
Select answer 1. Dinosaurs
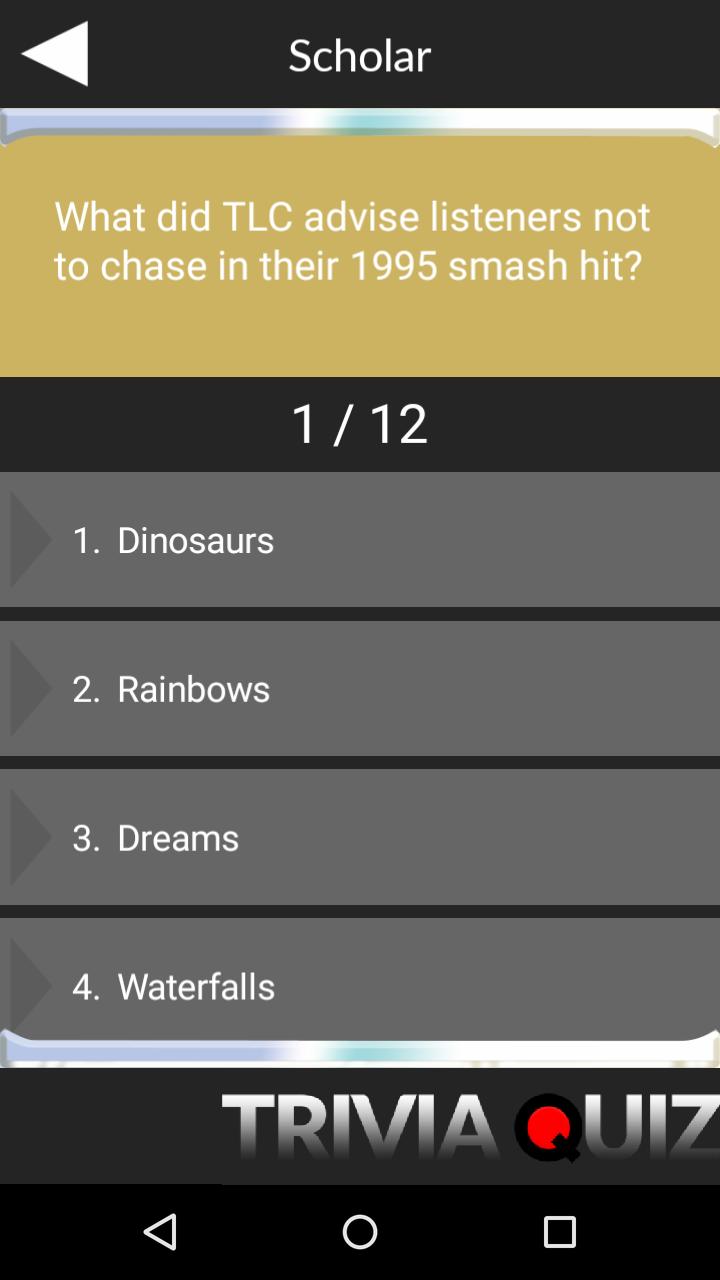[x=360, y=540]
